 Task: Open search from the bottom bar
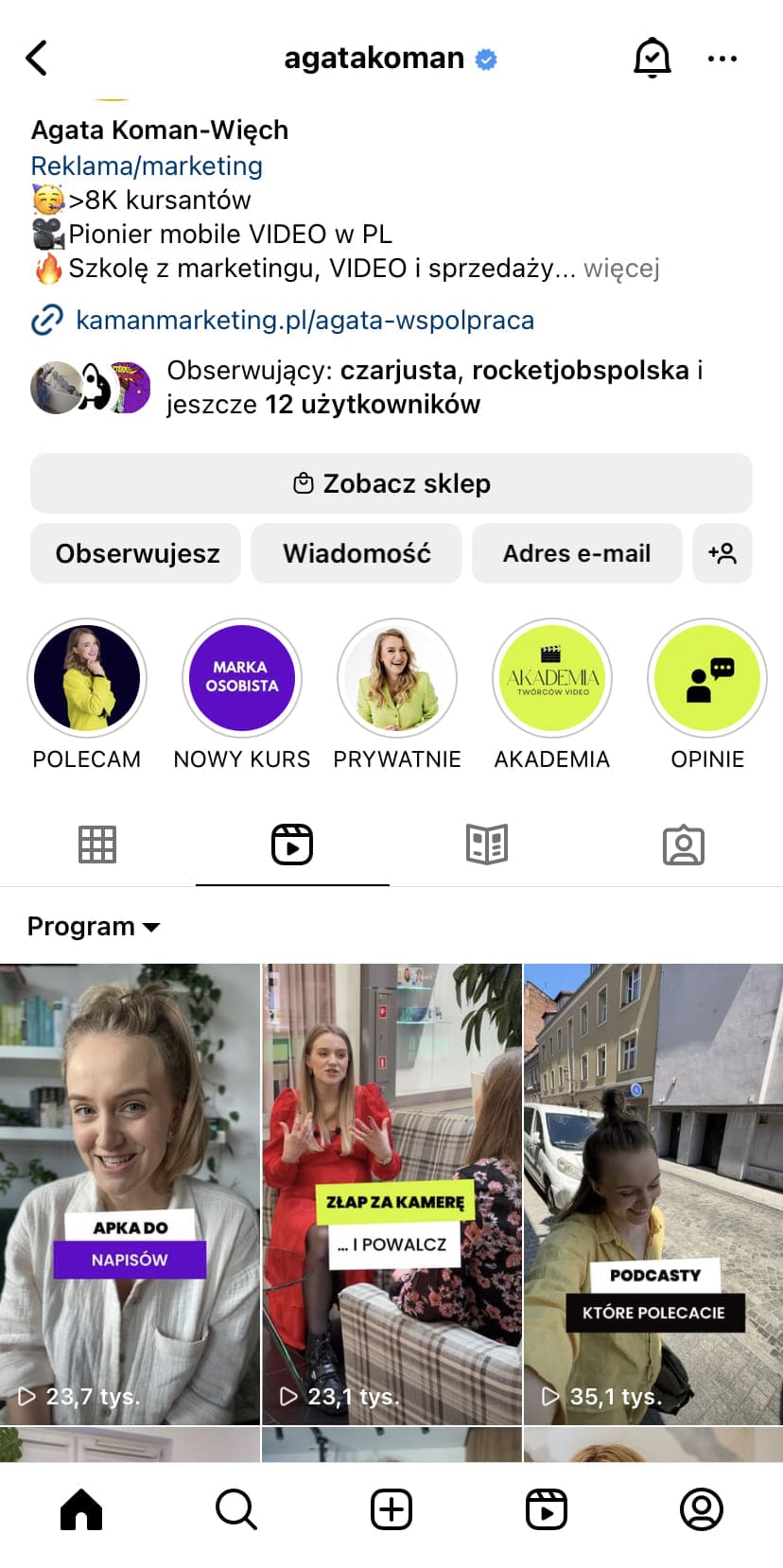coord(236,1509)
